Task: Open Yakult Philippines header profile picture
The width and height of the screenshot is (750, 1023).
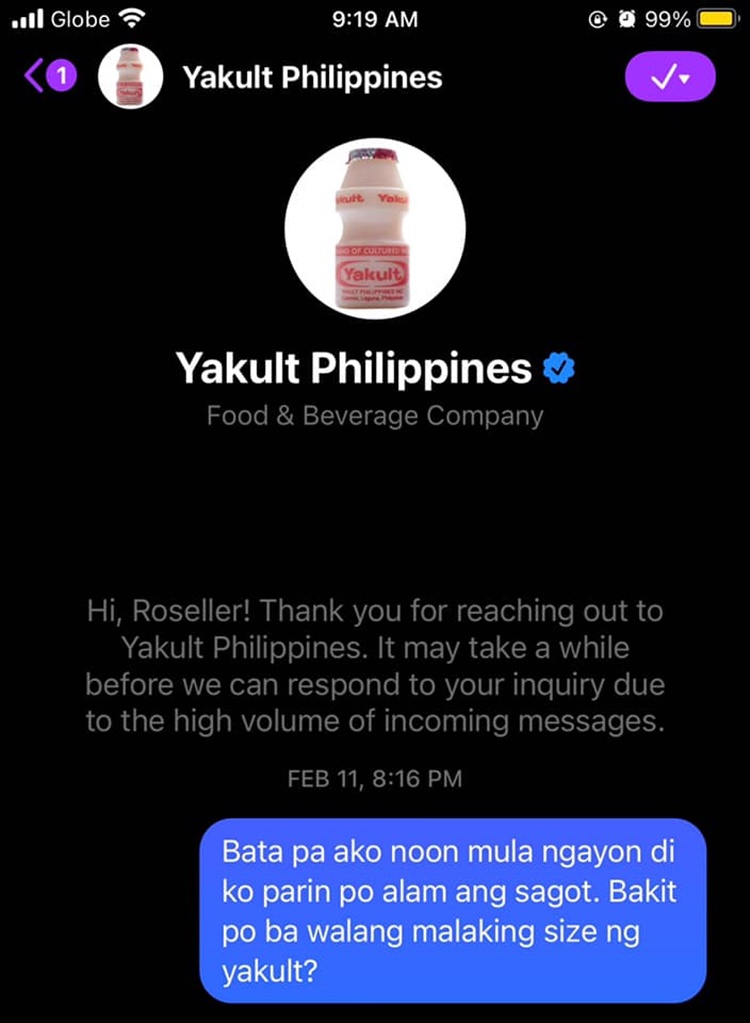Action: 130,77
